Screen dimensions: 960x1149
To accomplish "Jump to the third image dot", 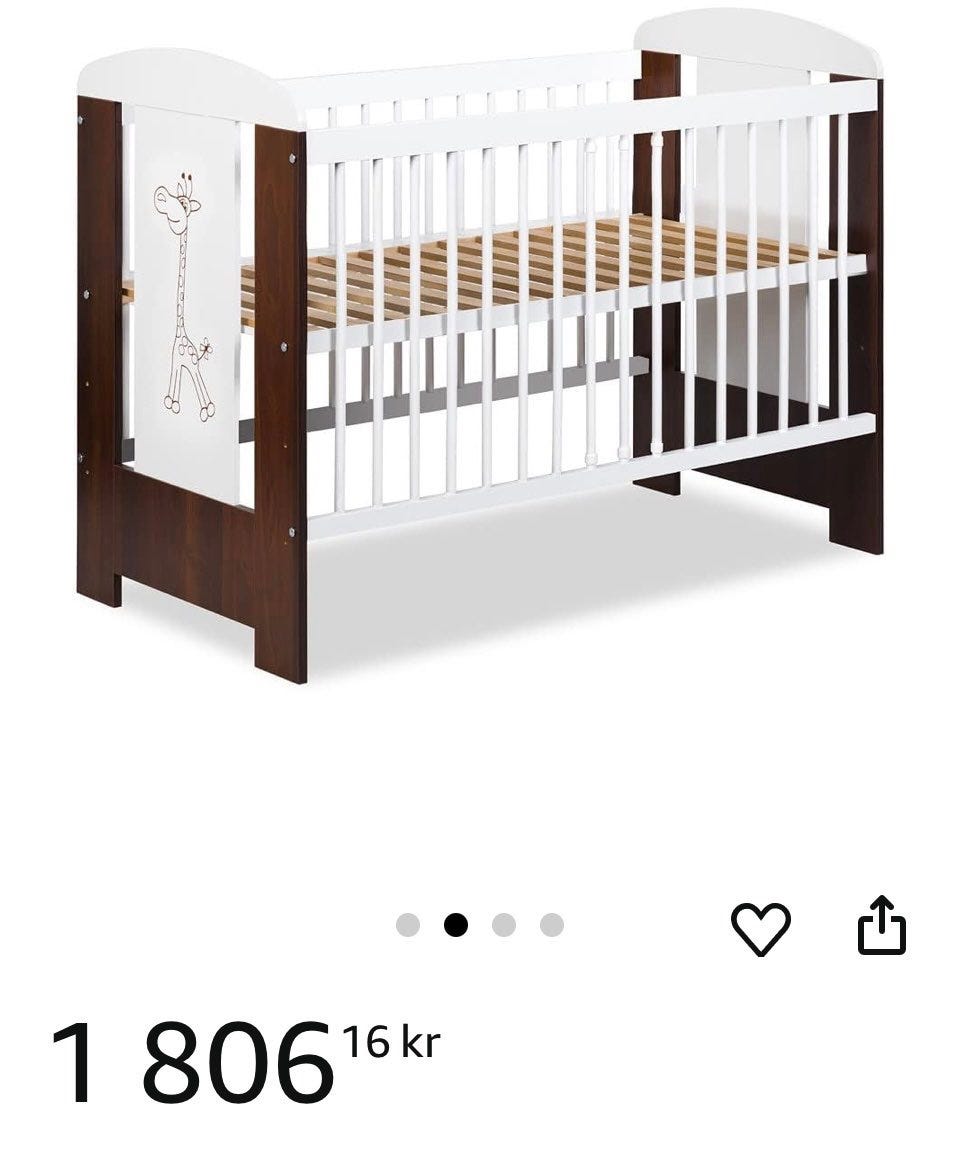I will [x=504, y=925].
